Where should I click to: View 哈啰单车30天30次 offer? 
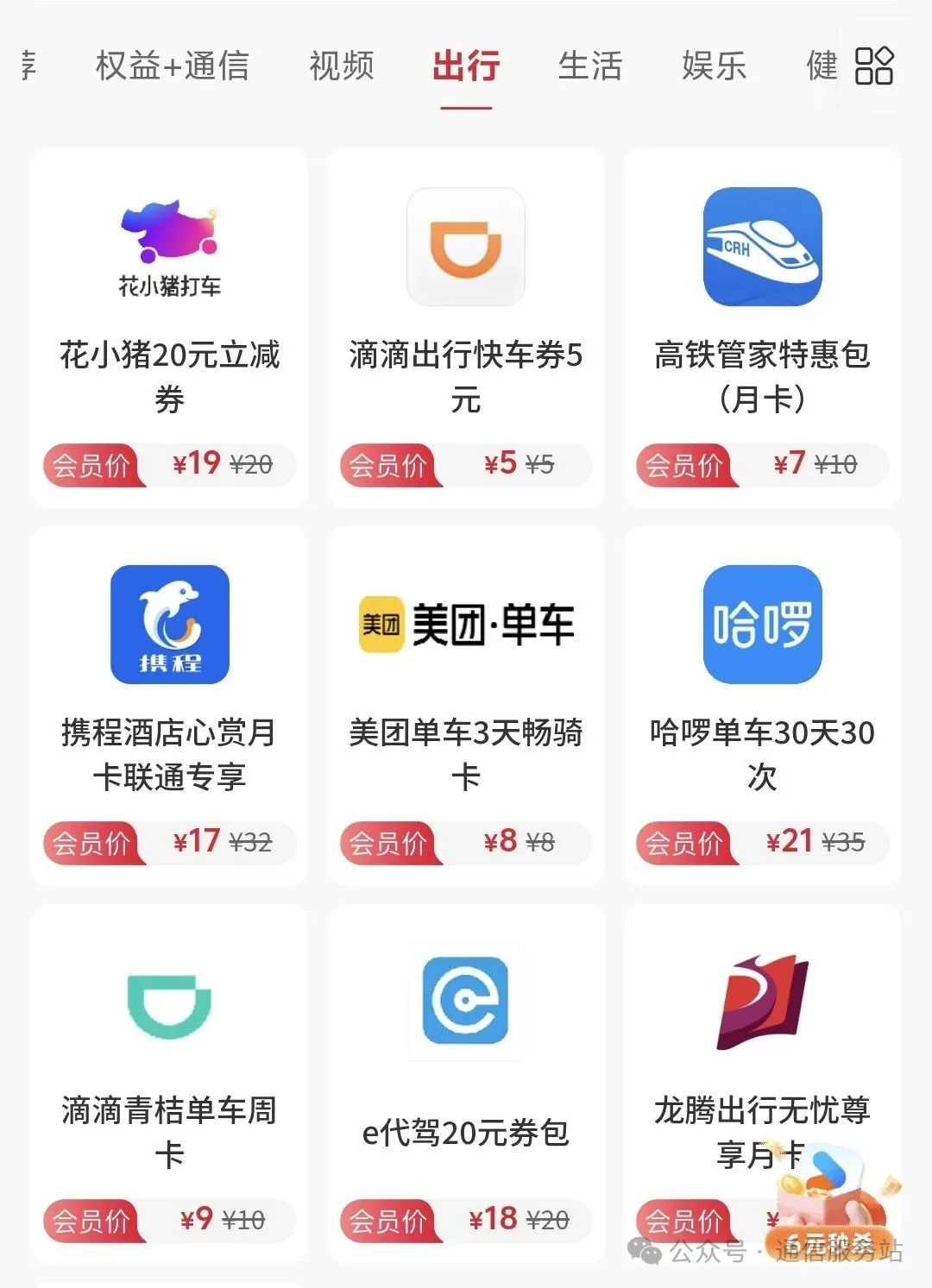[762, 706]
